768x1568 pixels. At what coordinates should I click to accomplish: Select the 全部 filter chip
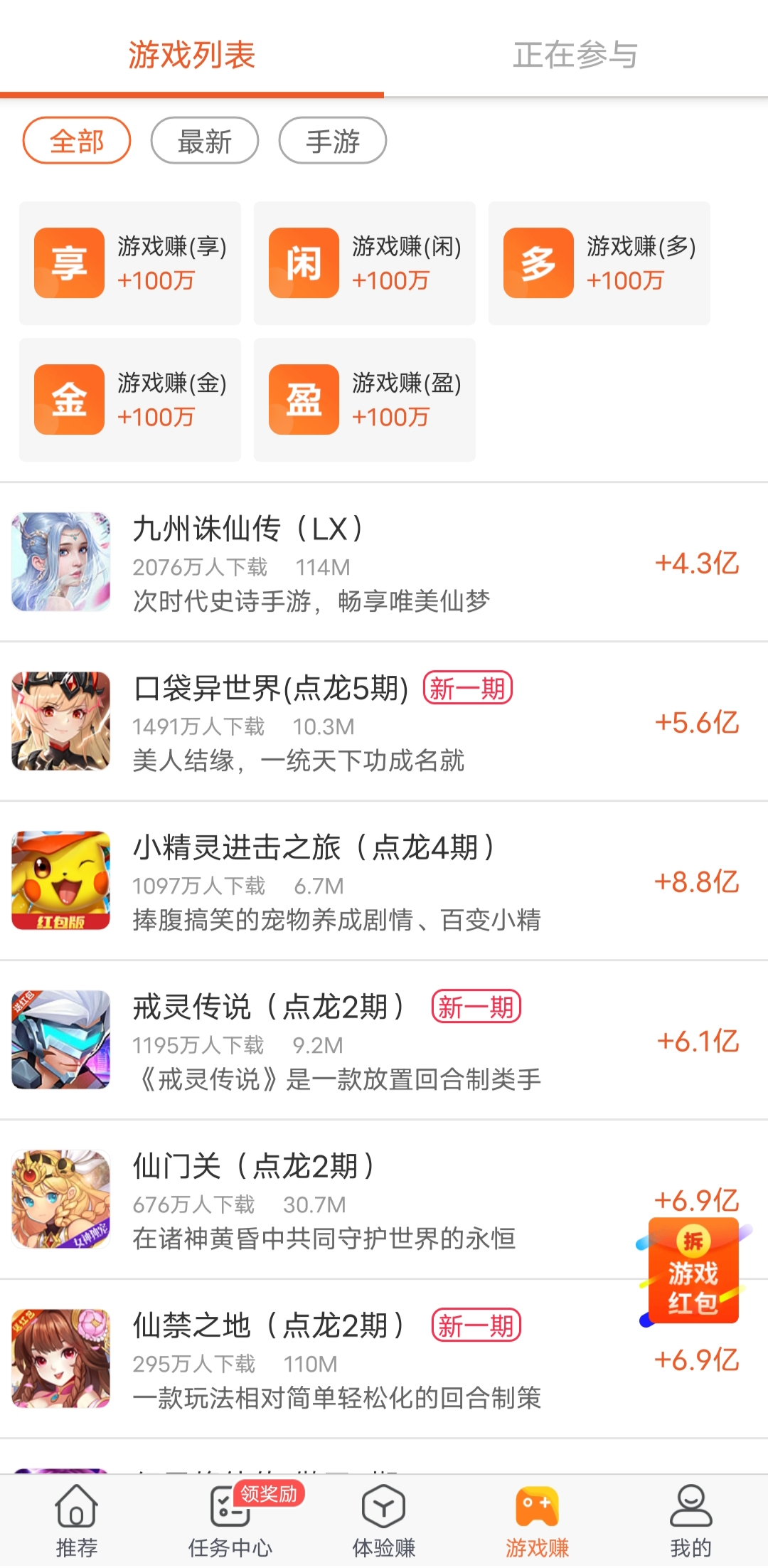coord(77,141)
